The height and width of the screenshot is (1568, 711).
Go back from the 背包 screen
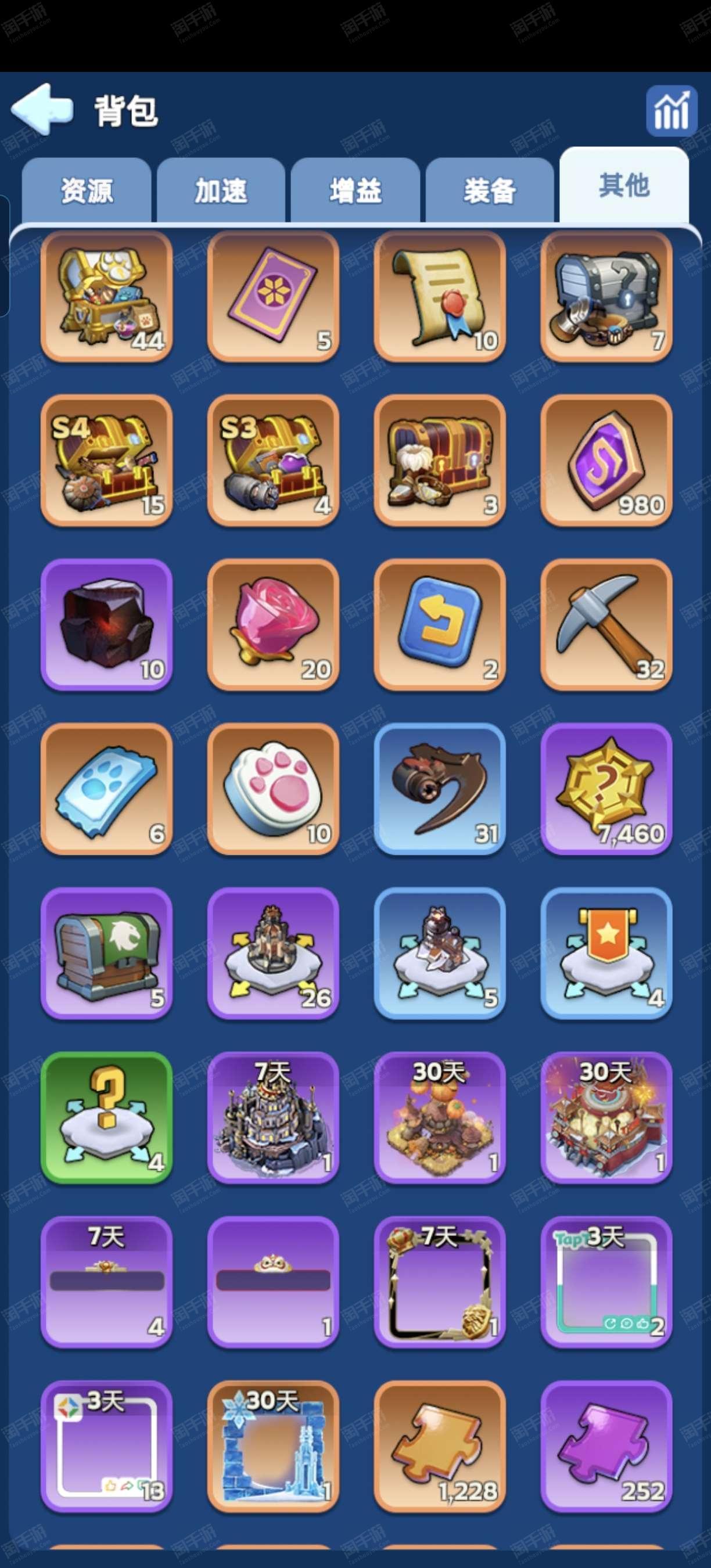coord(41,110)
